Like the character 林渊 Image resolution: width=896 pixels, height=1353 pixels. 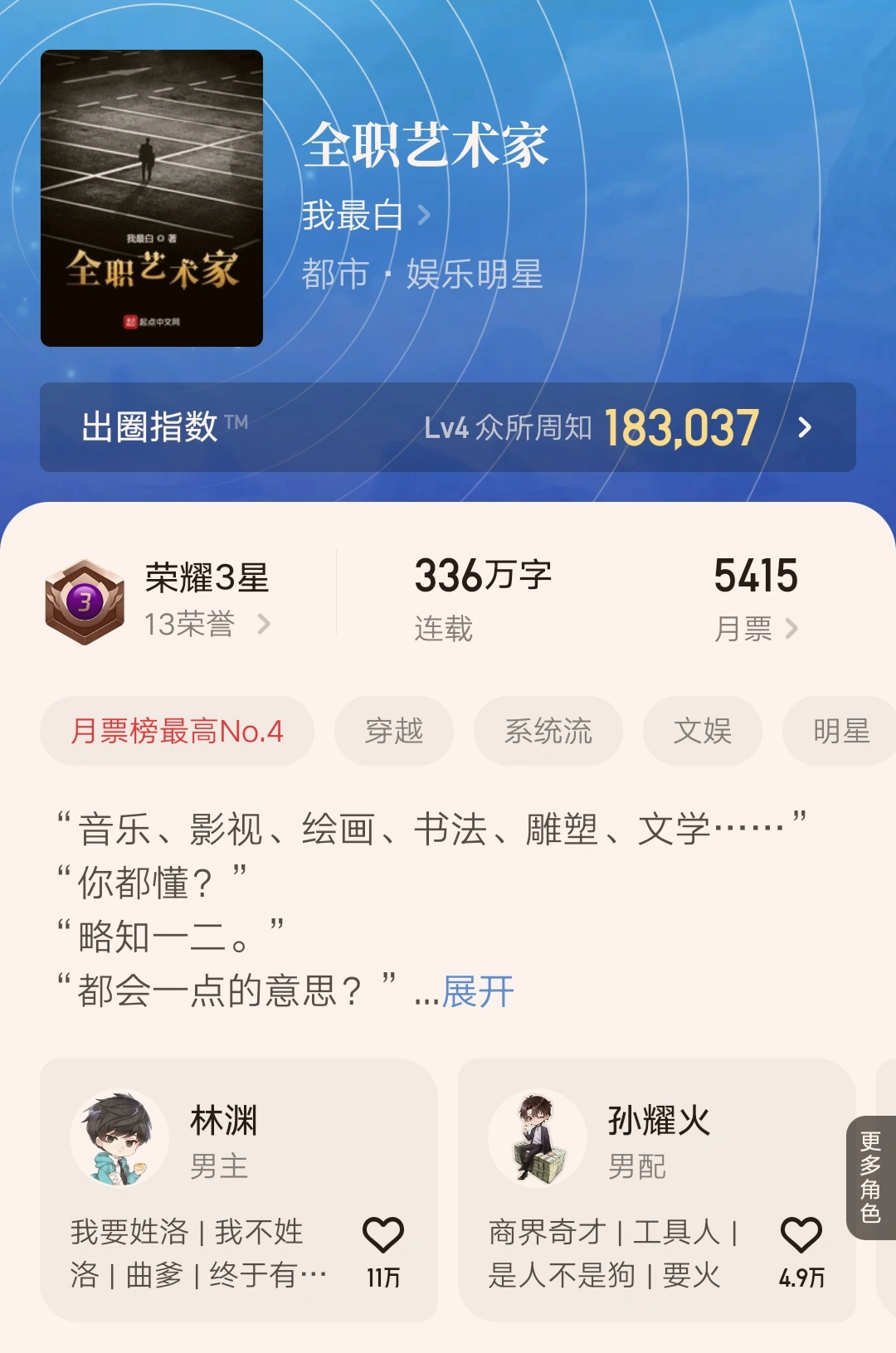[x=383, y=1236]
